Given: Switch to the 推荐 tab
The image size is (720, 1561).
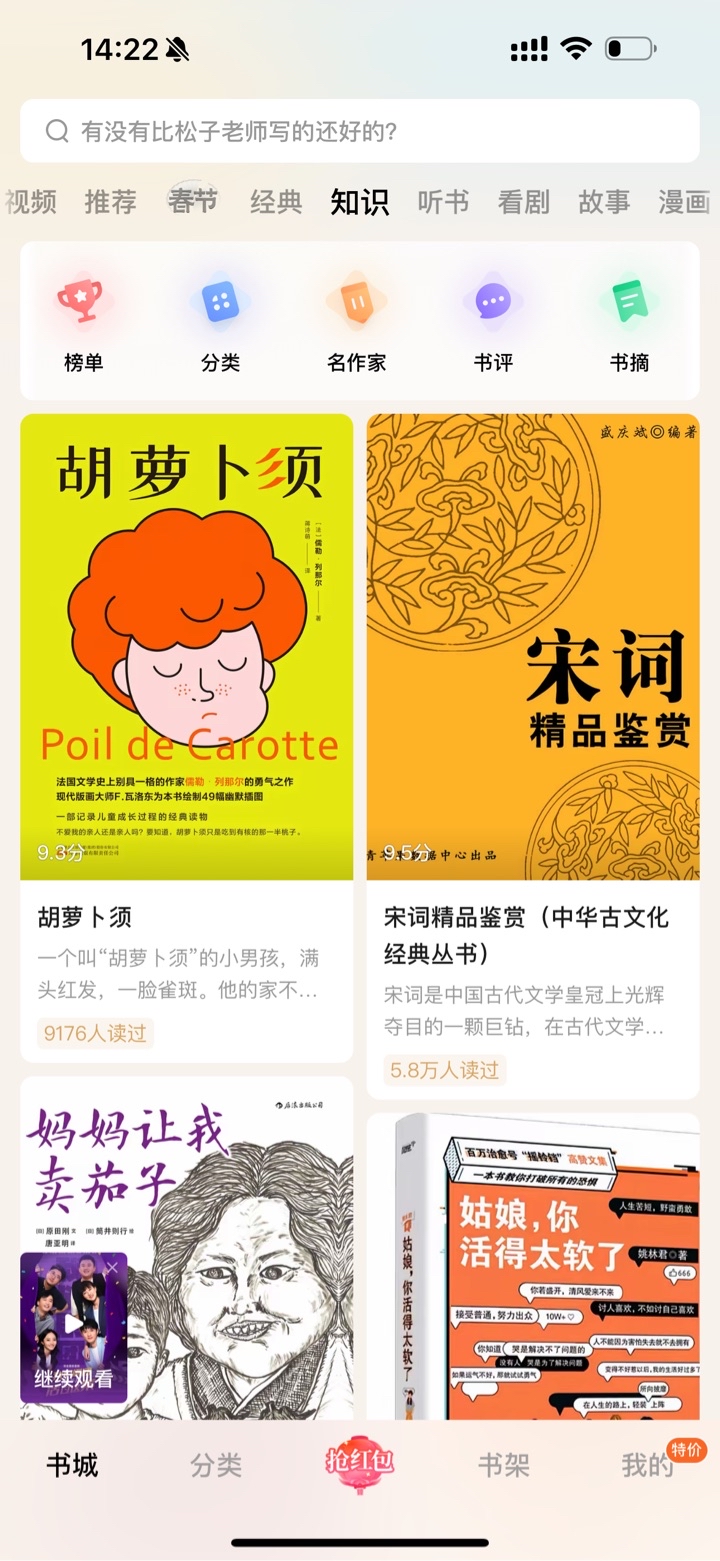Looking at the screenshot, I should [x=110, y=202].
